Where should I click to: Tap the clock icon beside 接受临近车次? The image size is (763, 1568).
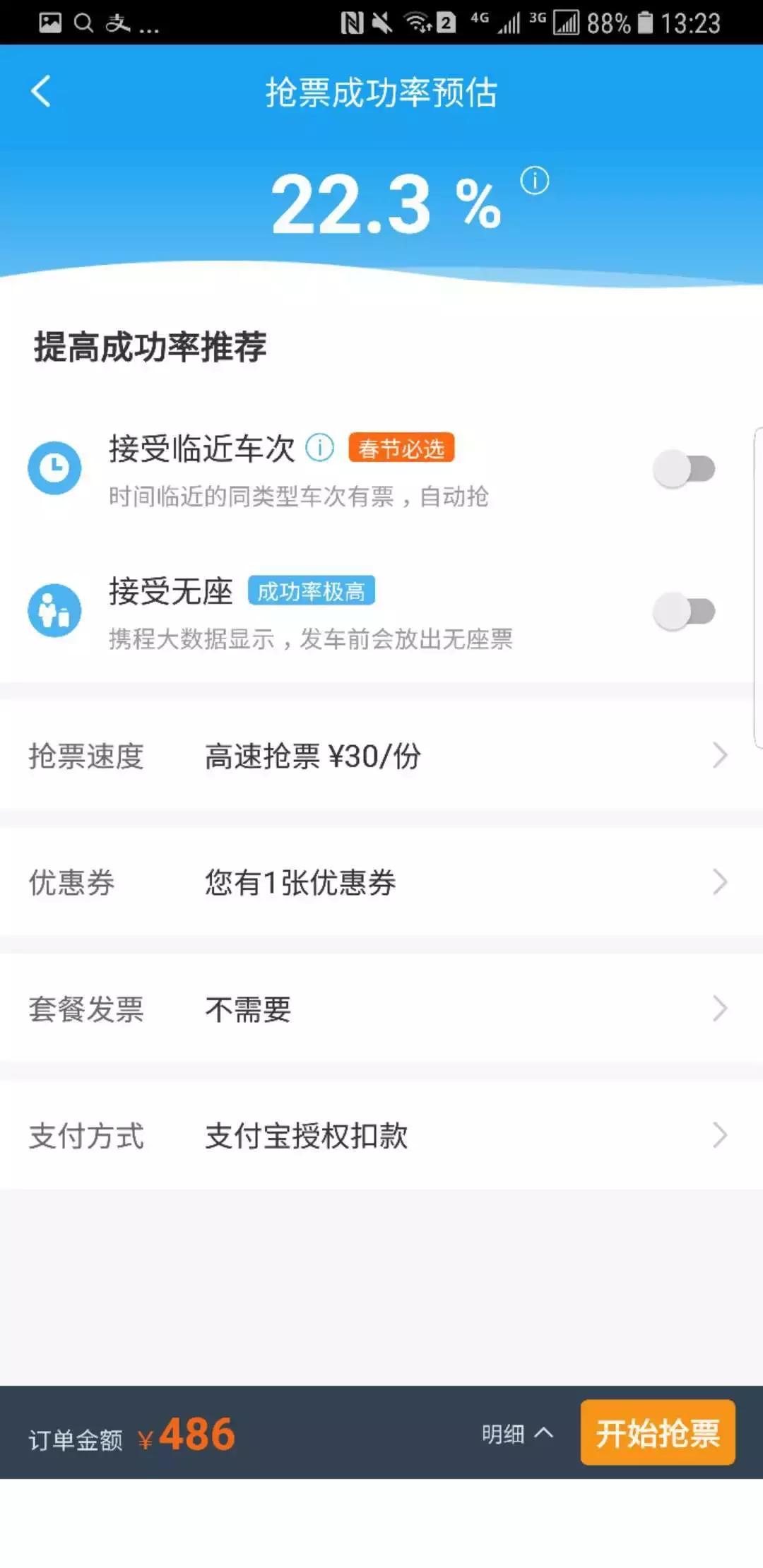(x=55, y=468)
